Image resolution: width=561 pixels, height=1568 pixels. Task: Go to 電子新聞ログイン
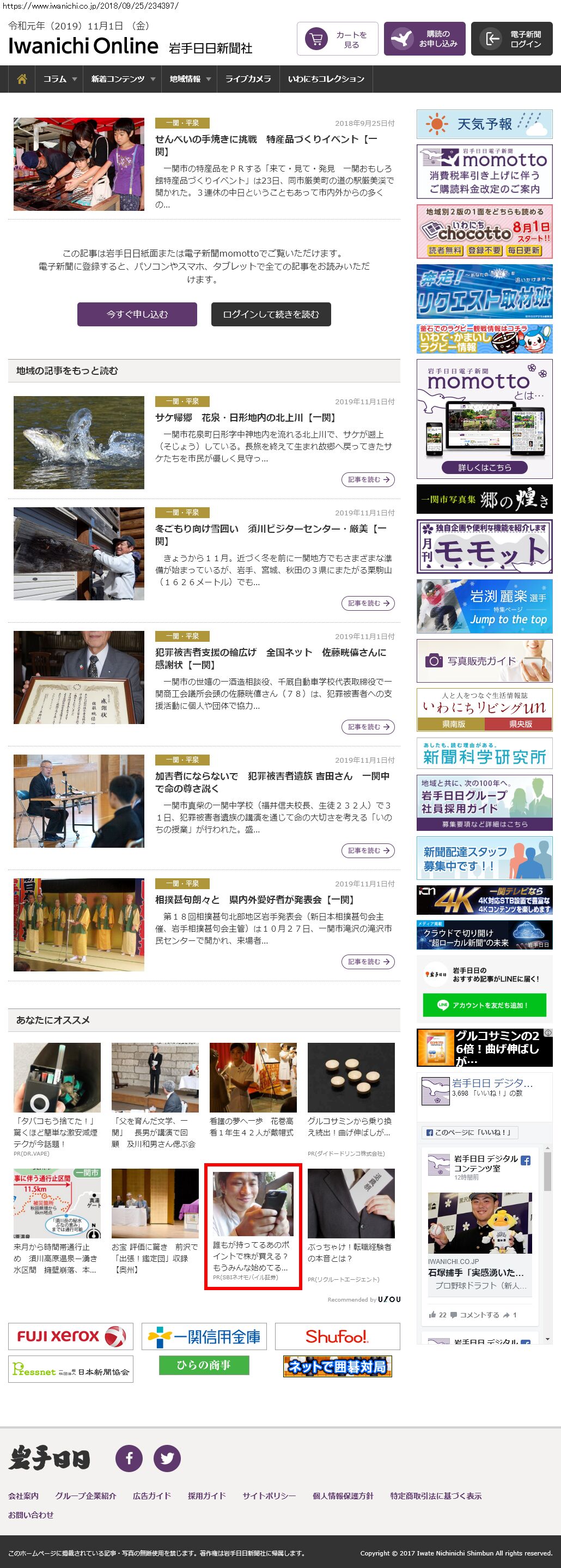[x=511, y=40]
